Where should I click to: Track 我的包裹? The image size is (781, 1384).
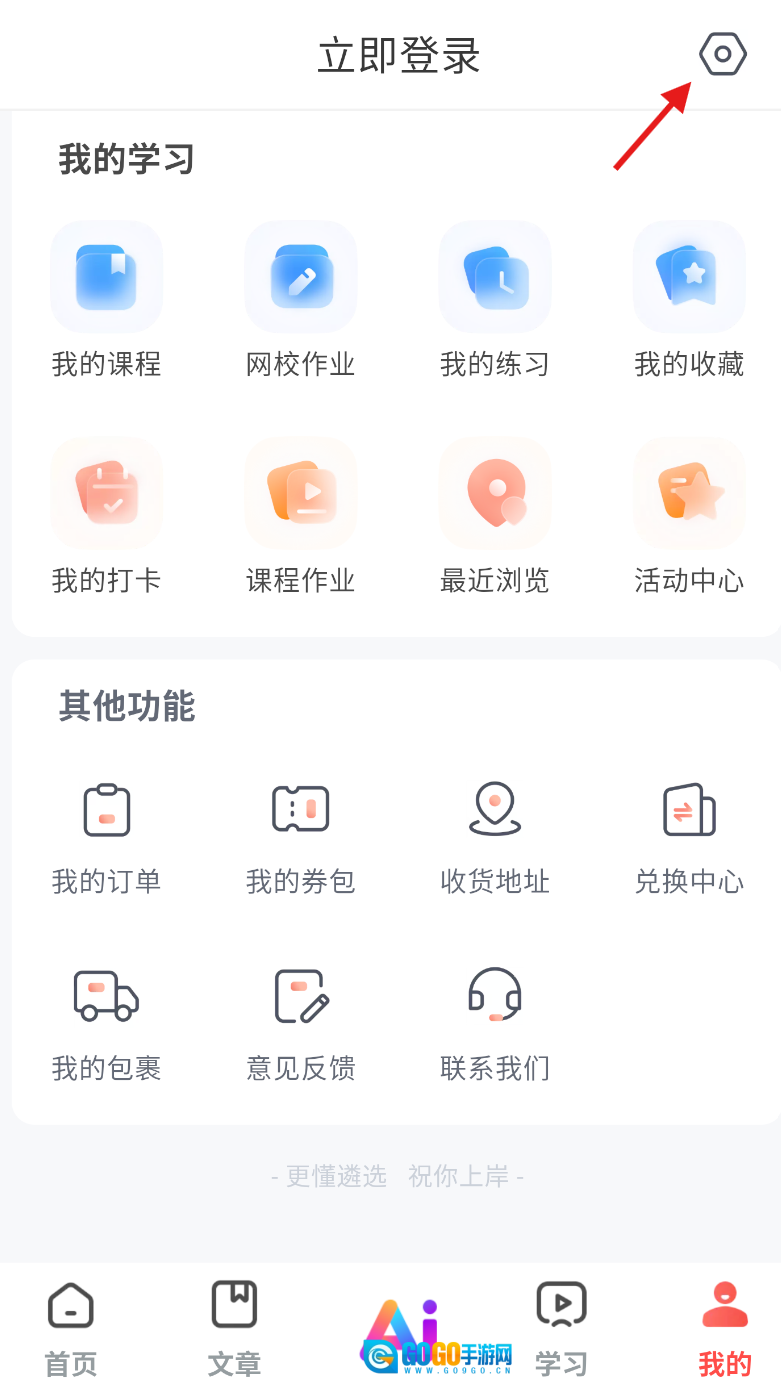point(106,1023)
